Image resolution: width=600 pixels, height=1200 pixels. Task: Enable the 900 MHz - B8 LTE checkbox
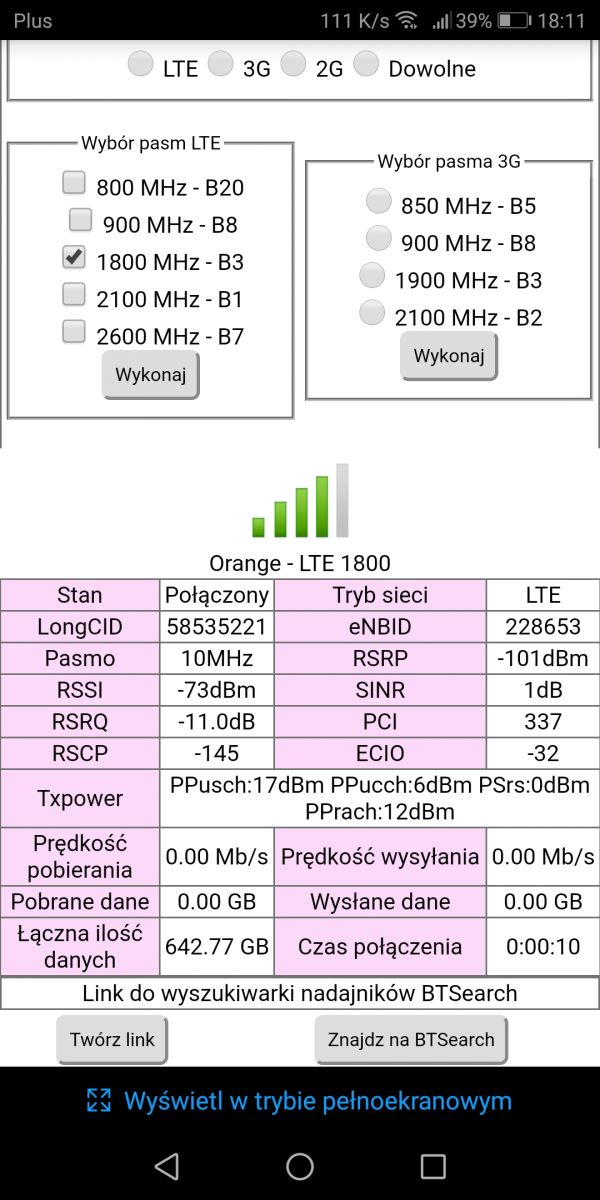(80, 220)
